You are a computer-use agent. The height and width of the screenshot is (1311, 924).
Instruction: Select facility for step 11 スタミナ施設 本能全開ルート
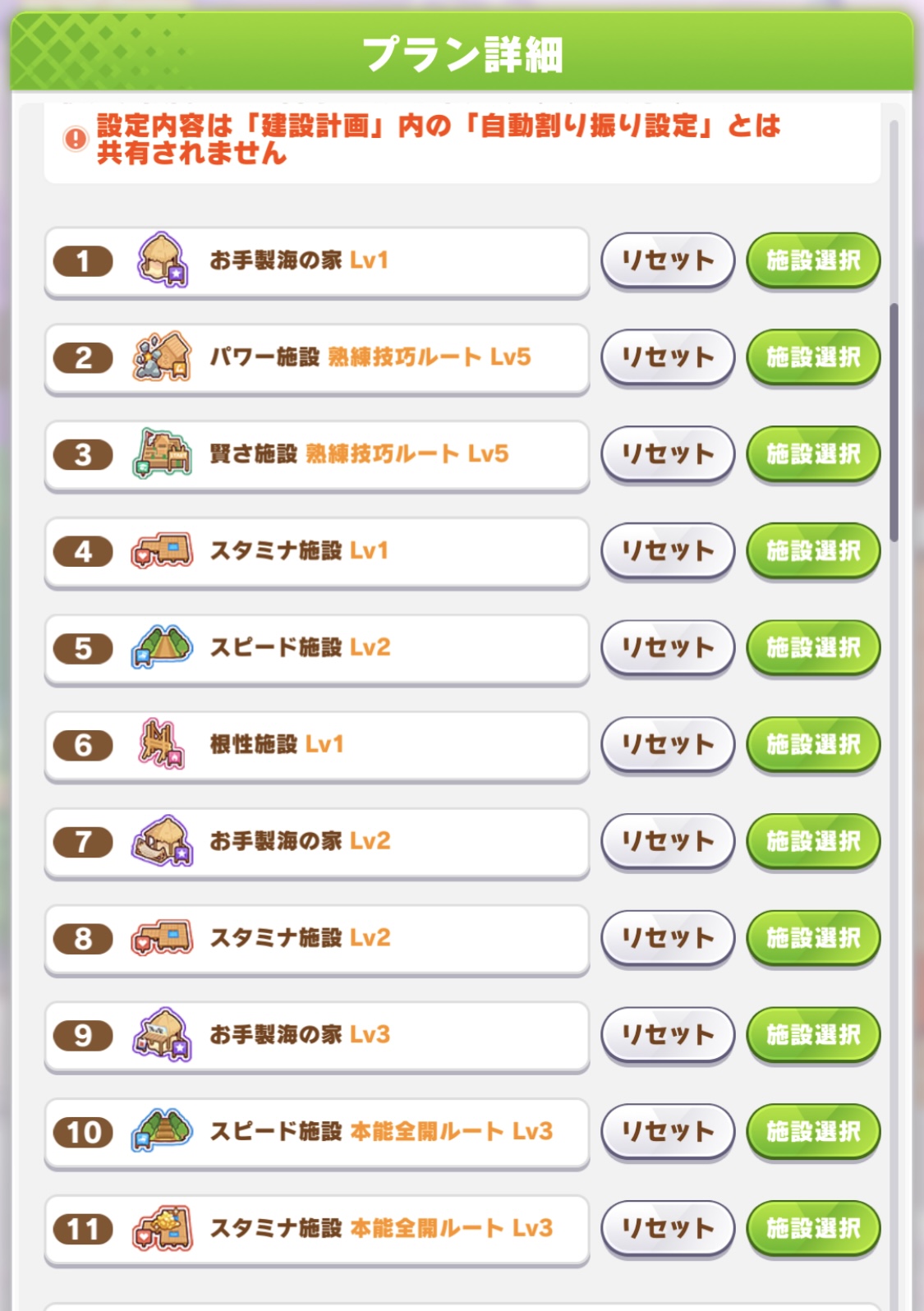click(x=813, y=1228)
